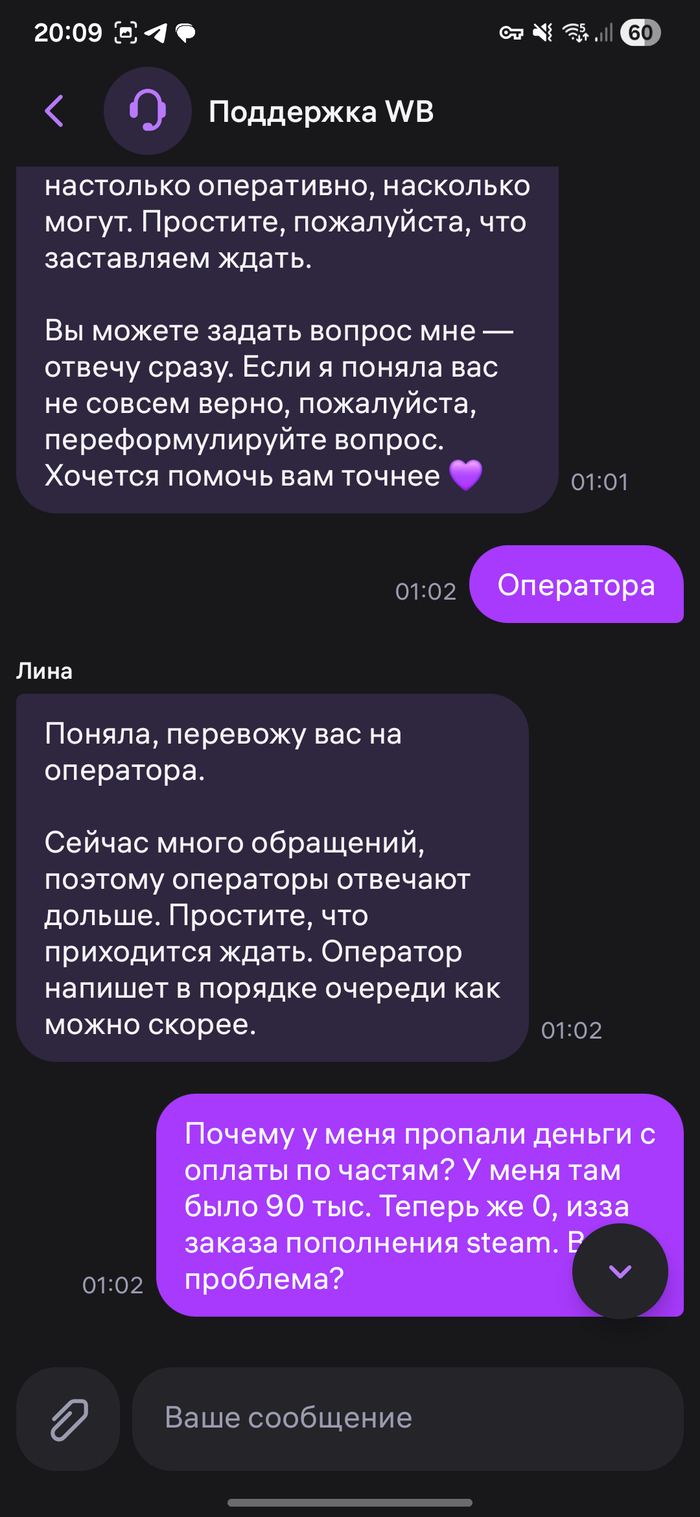The width and height of the screenshot is (700, 1517).
Task: Go back from the Поддержка WB chat
Action: [x=54, y=111]
